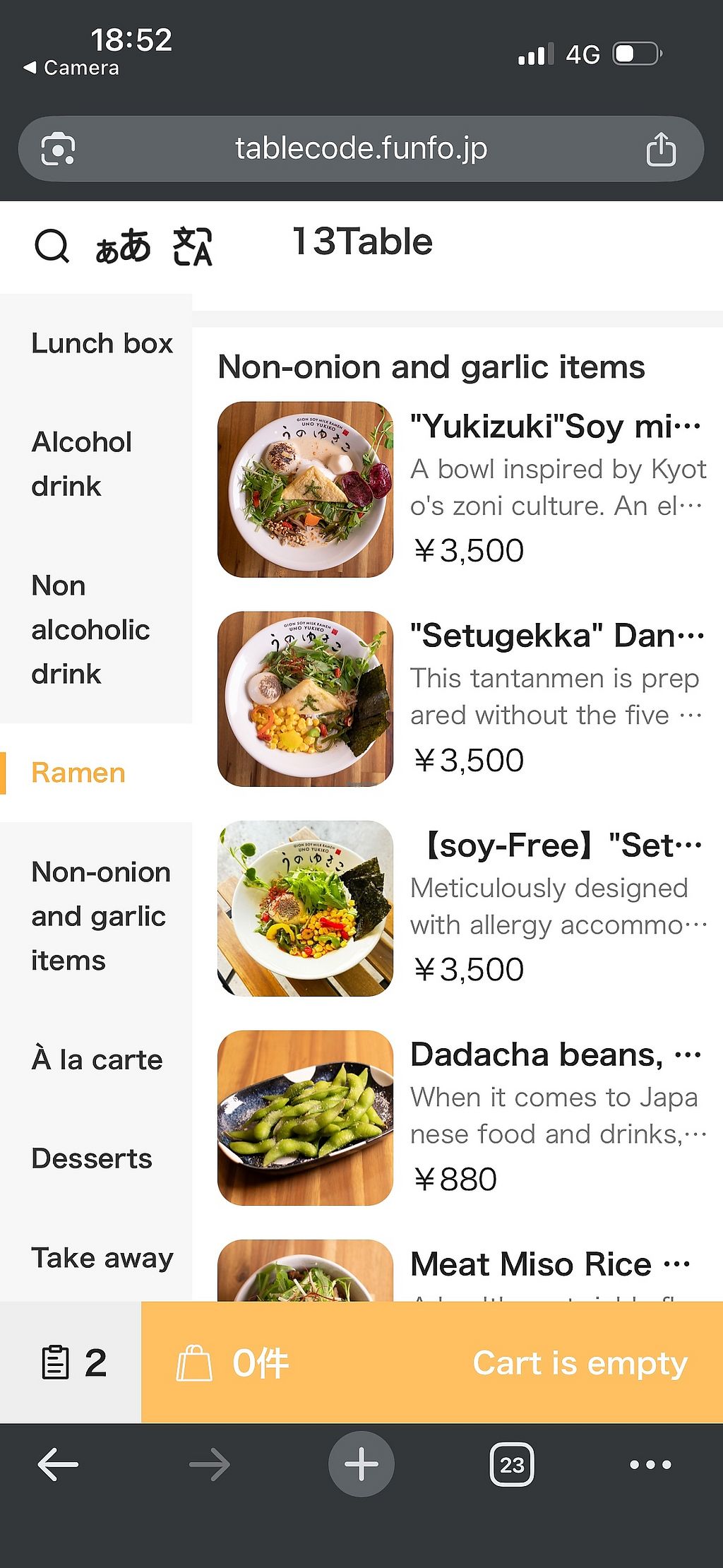Select the Ramen category
The width and height of the screenshot is (723, 1568).
click(78, 773)
